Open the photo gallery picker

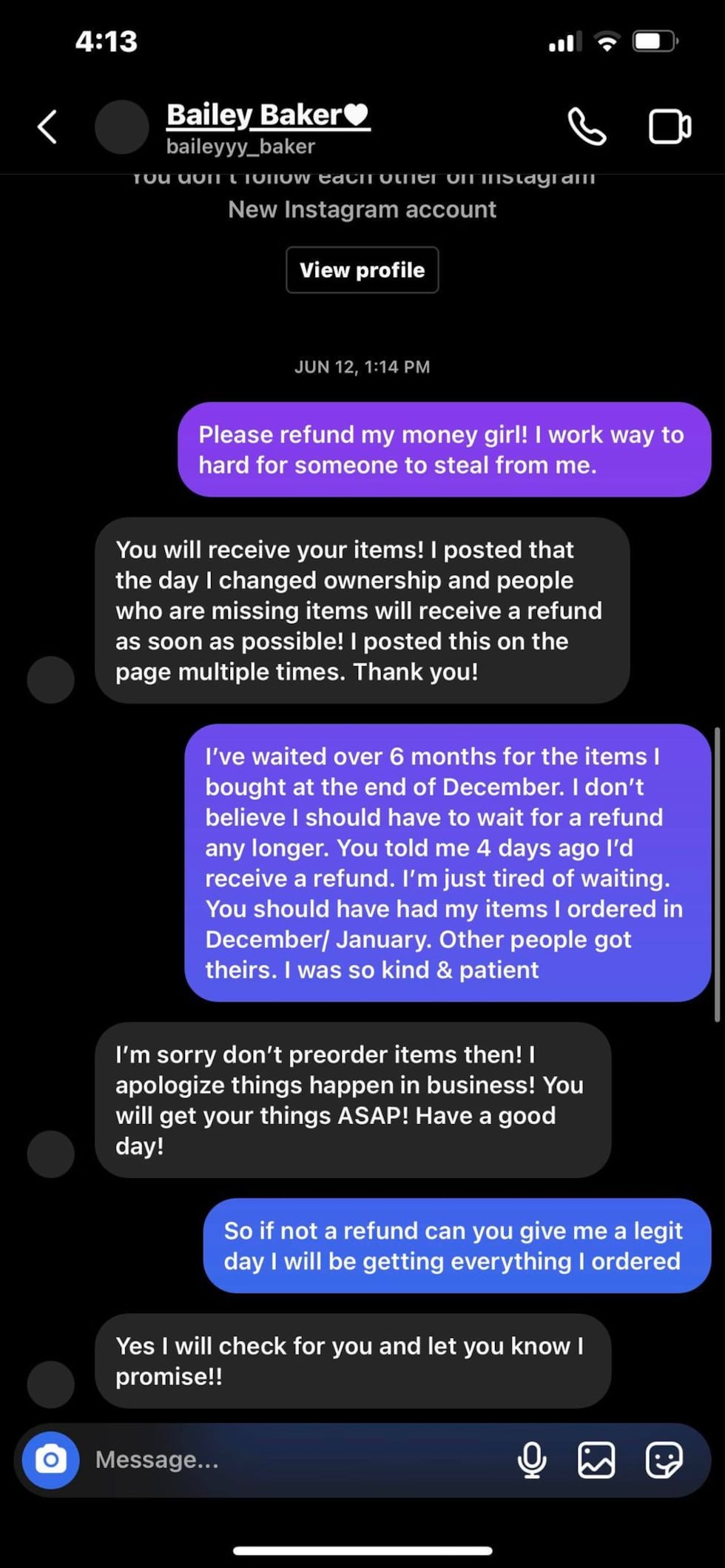point(596,1459)
